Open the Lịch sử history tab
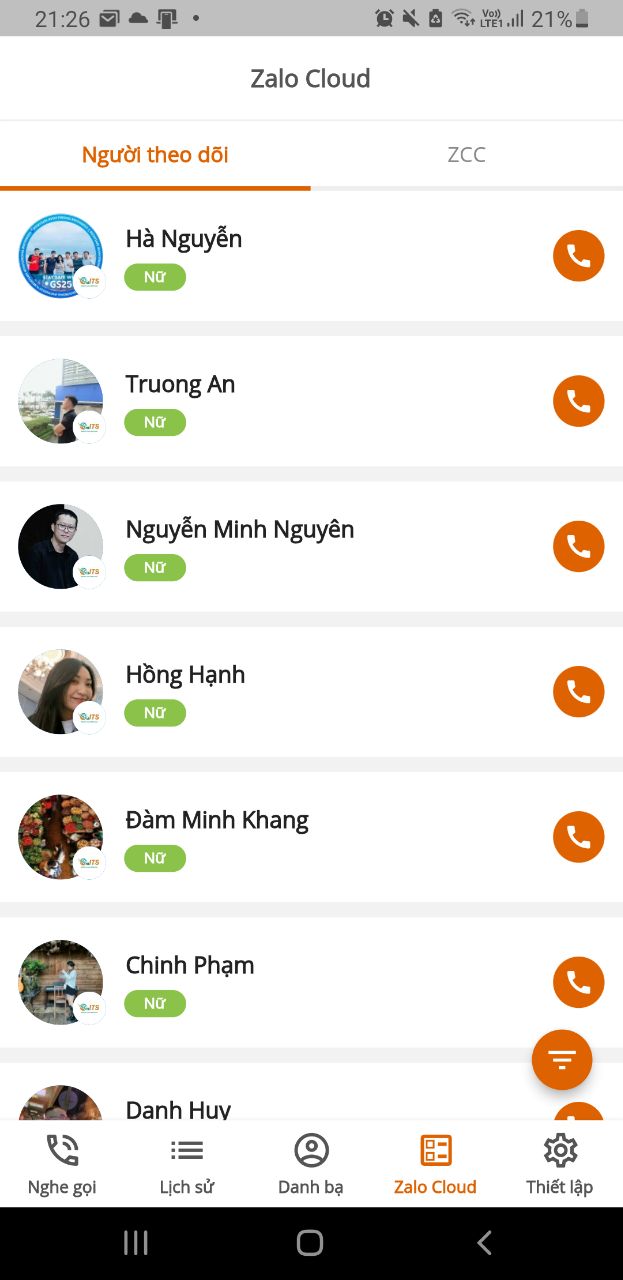 coord(187,1164)
